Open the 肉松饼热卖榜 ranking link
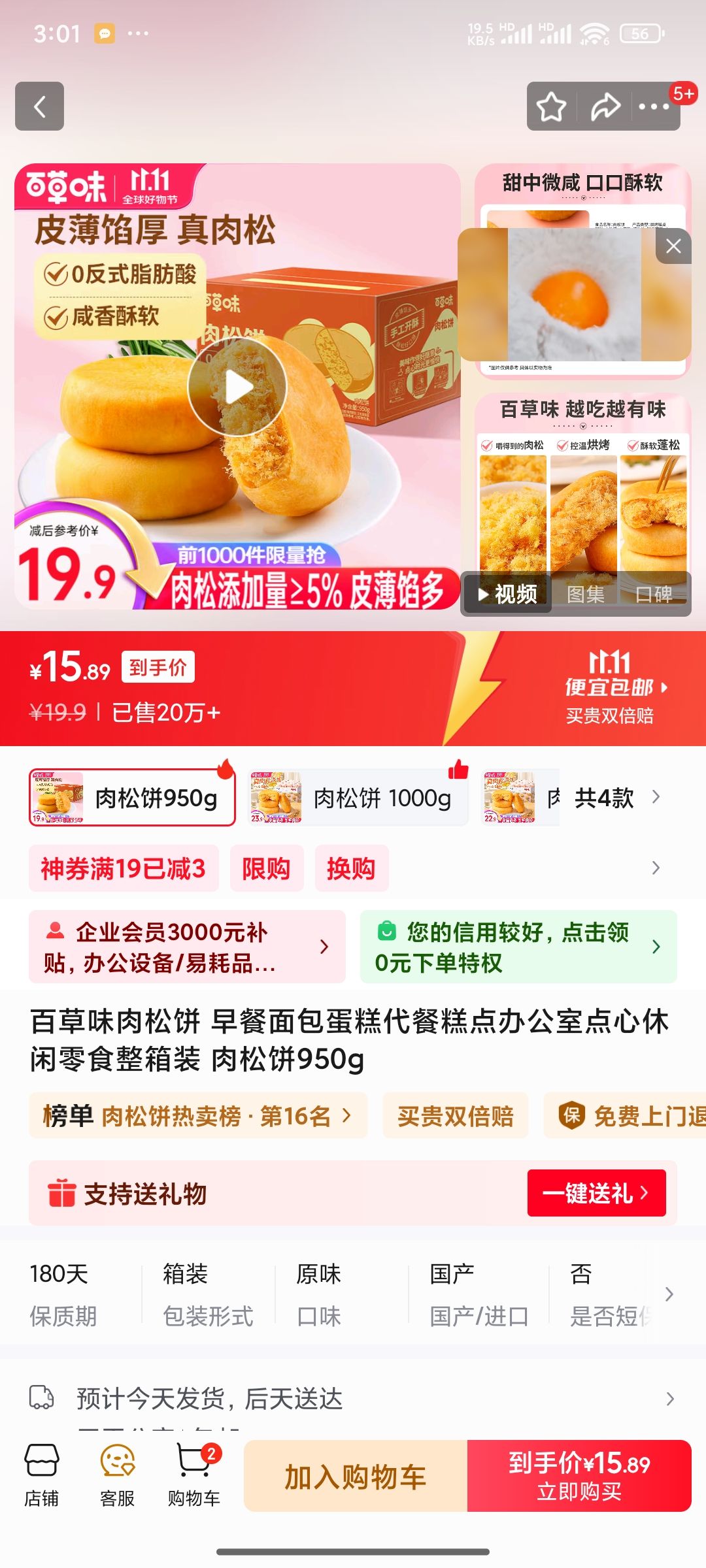 195,1116
